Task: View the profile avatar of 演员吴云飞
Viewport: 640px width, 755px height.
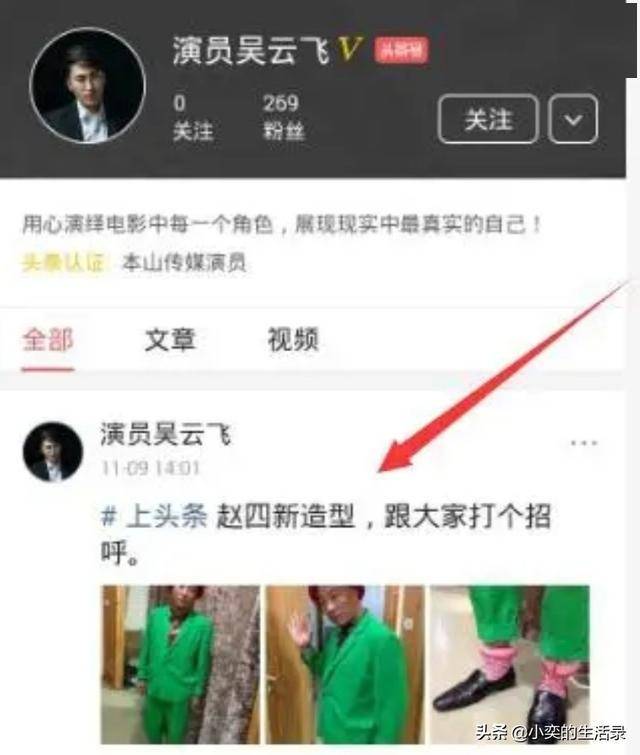Action: 87,92
